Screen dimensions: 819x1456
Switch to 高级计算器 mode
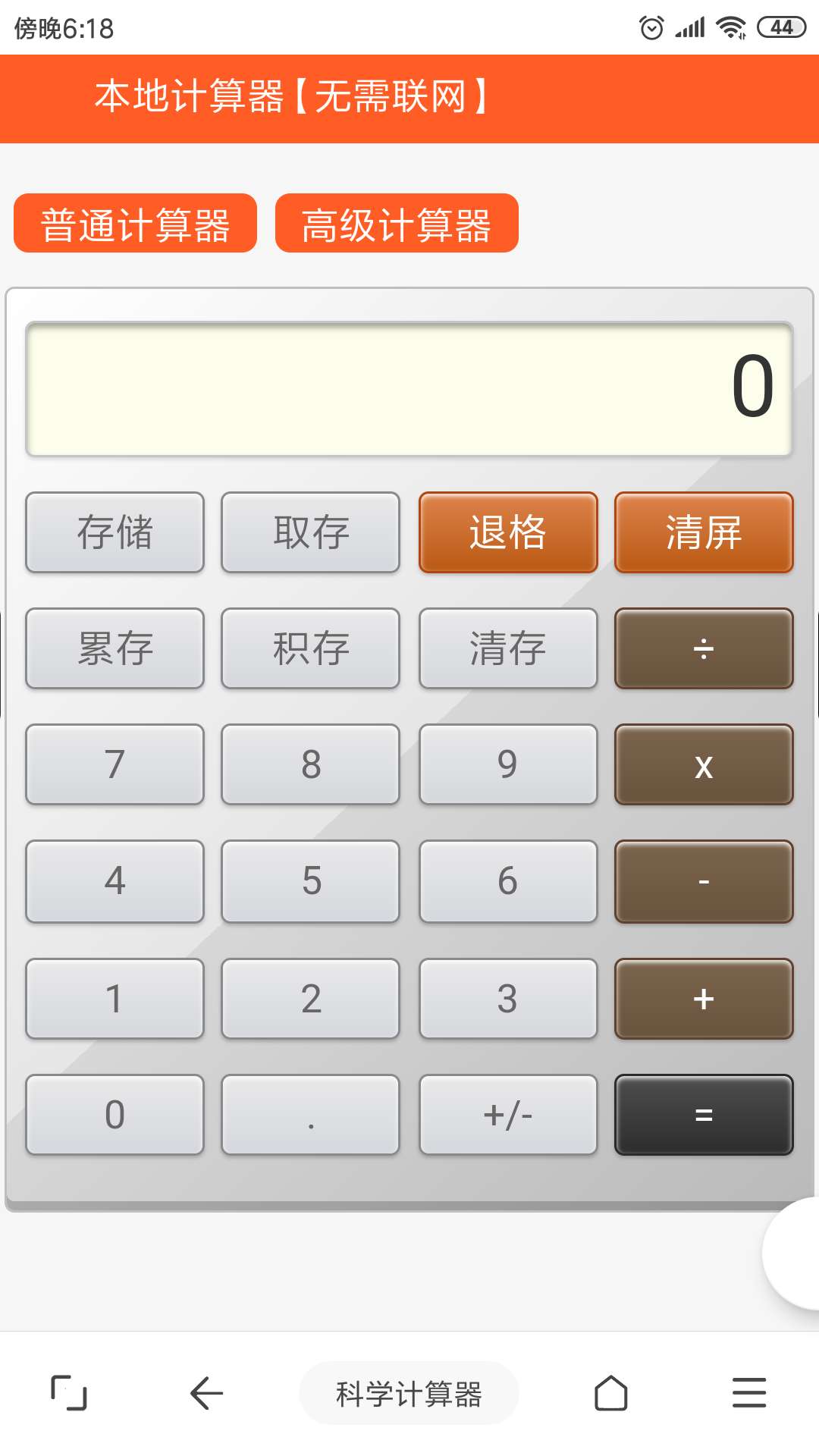[397, 224]
